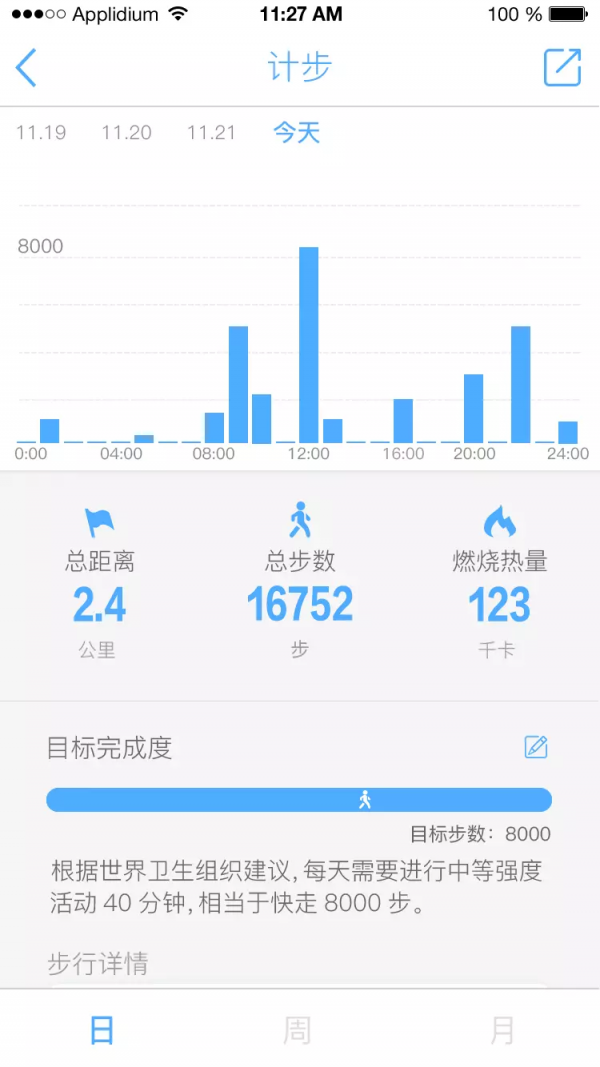Switch to the 月 tab
The width and height of the screenshot is (600, 1067).
tap(502, 1032)
